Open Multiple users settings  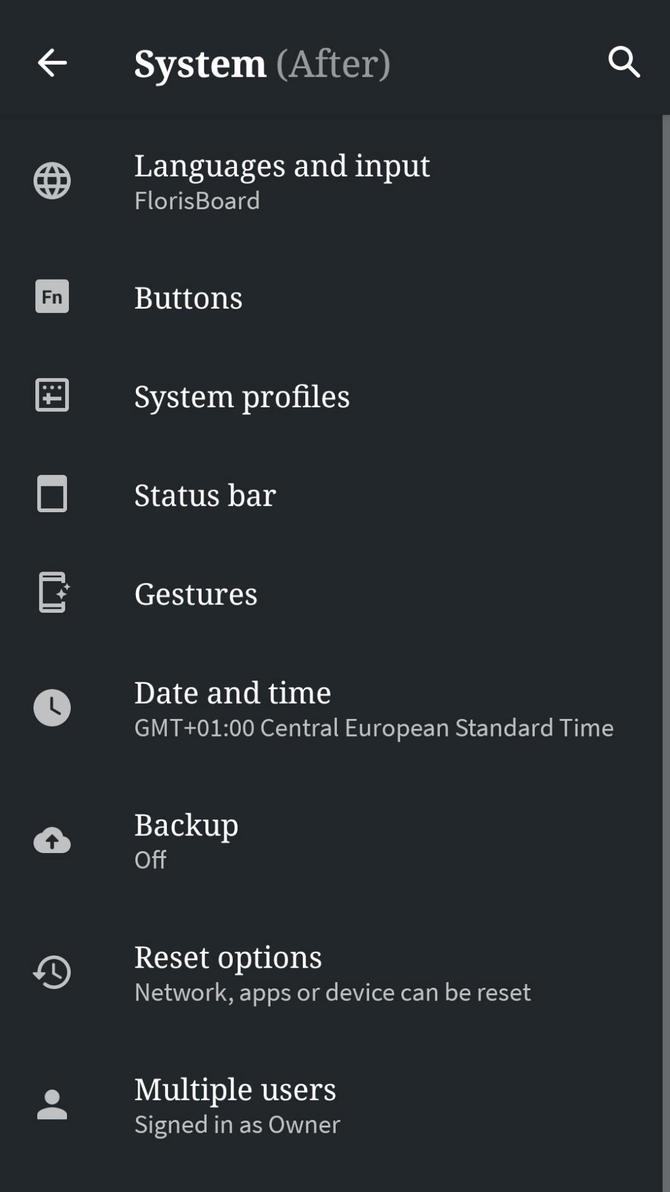pos(236,1105)
